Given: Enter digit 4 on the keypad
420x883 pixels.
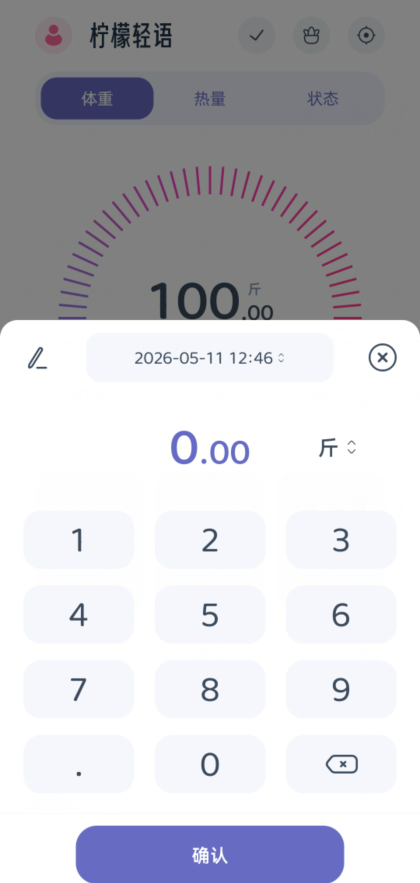Looking at the screenshot, I should click(x=78, y=615).
